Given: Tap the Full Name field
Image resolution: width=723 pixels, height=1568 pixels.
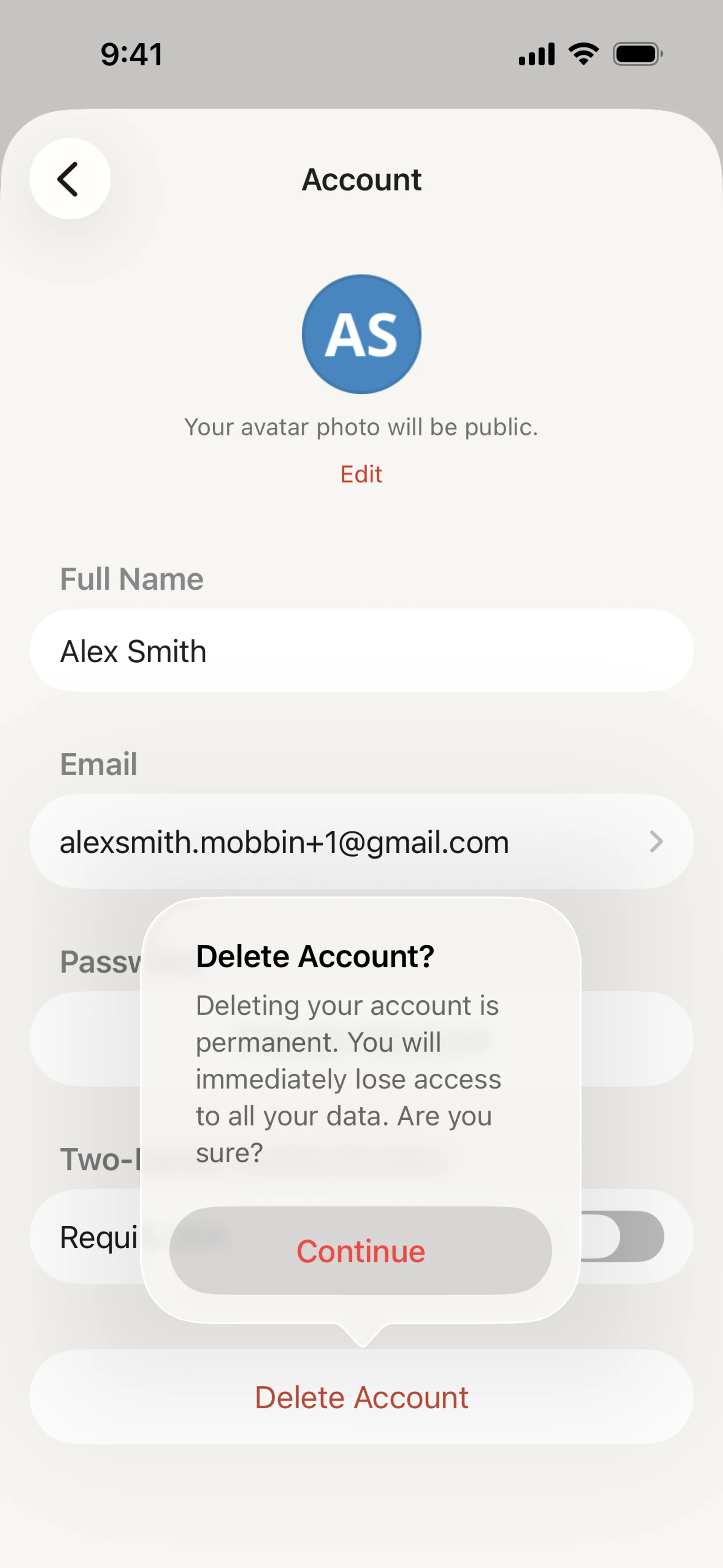Looking at the screenshot, I should point(361,651).
